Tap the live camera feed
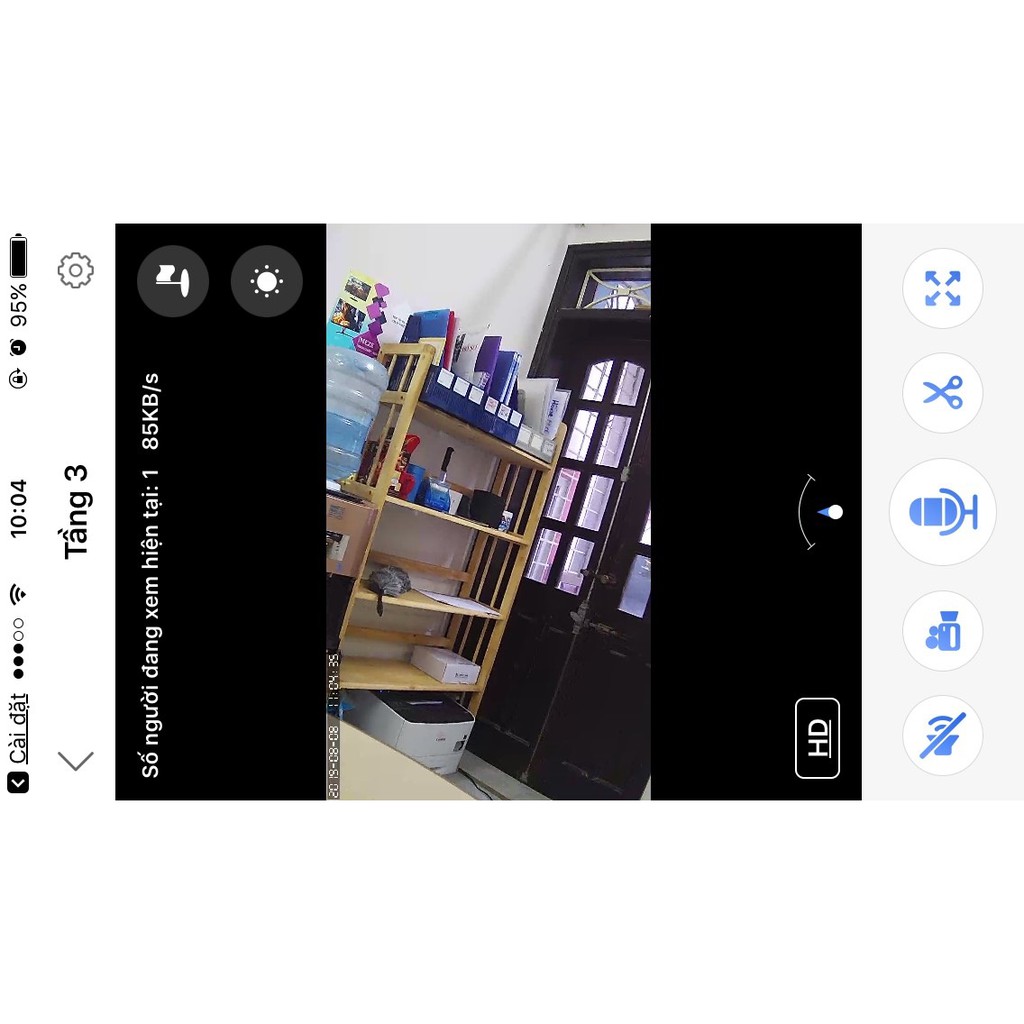Screen dimensions: 1024x1024 488,512
